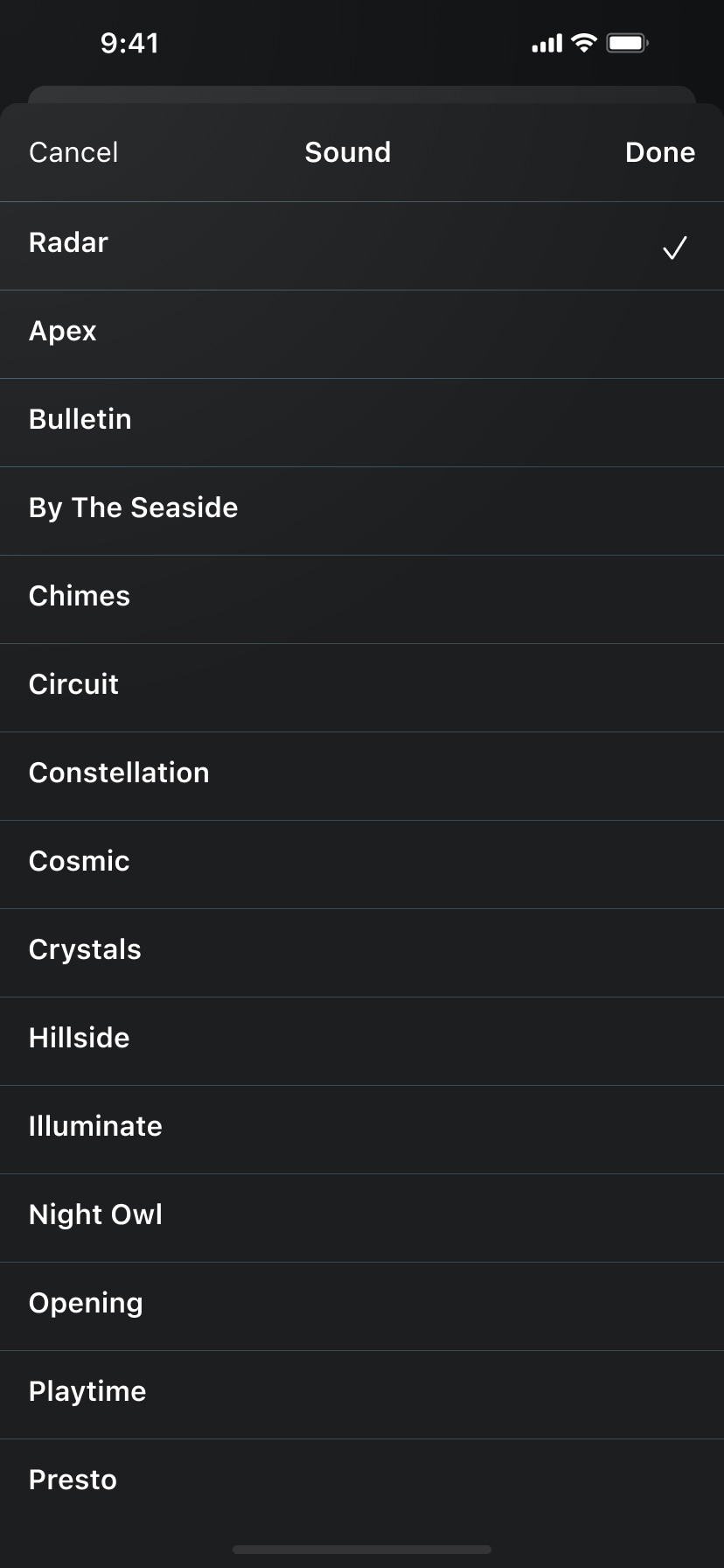
Task: Tap the Circuit sound option
Action: click(362, 688)
